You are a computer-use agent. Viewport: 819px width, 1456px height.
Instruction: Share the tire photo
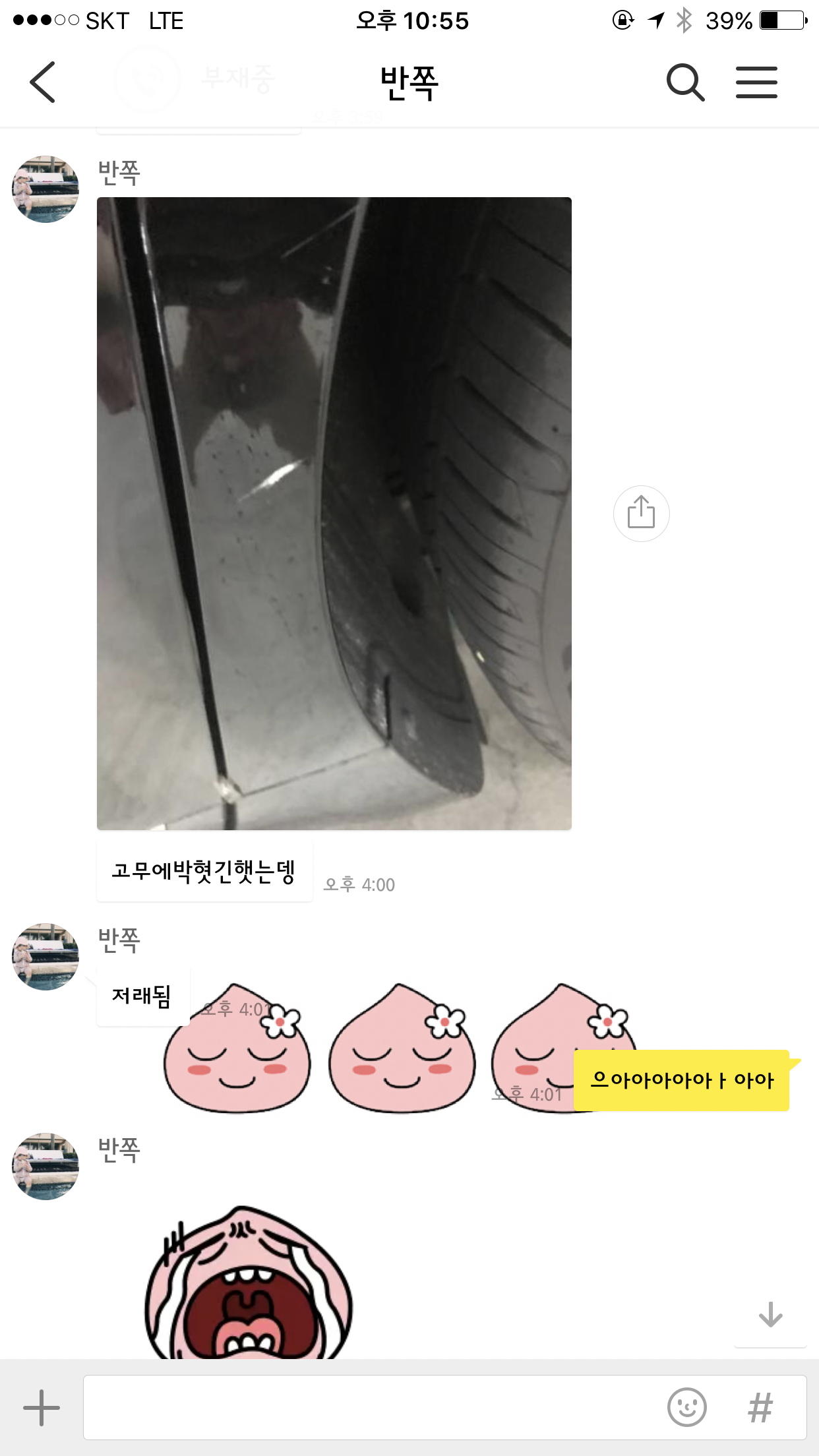click(x=641, y=514)
